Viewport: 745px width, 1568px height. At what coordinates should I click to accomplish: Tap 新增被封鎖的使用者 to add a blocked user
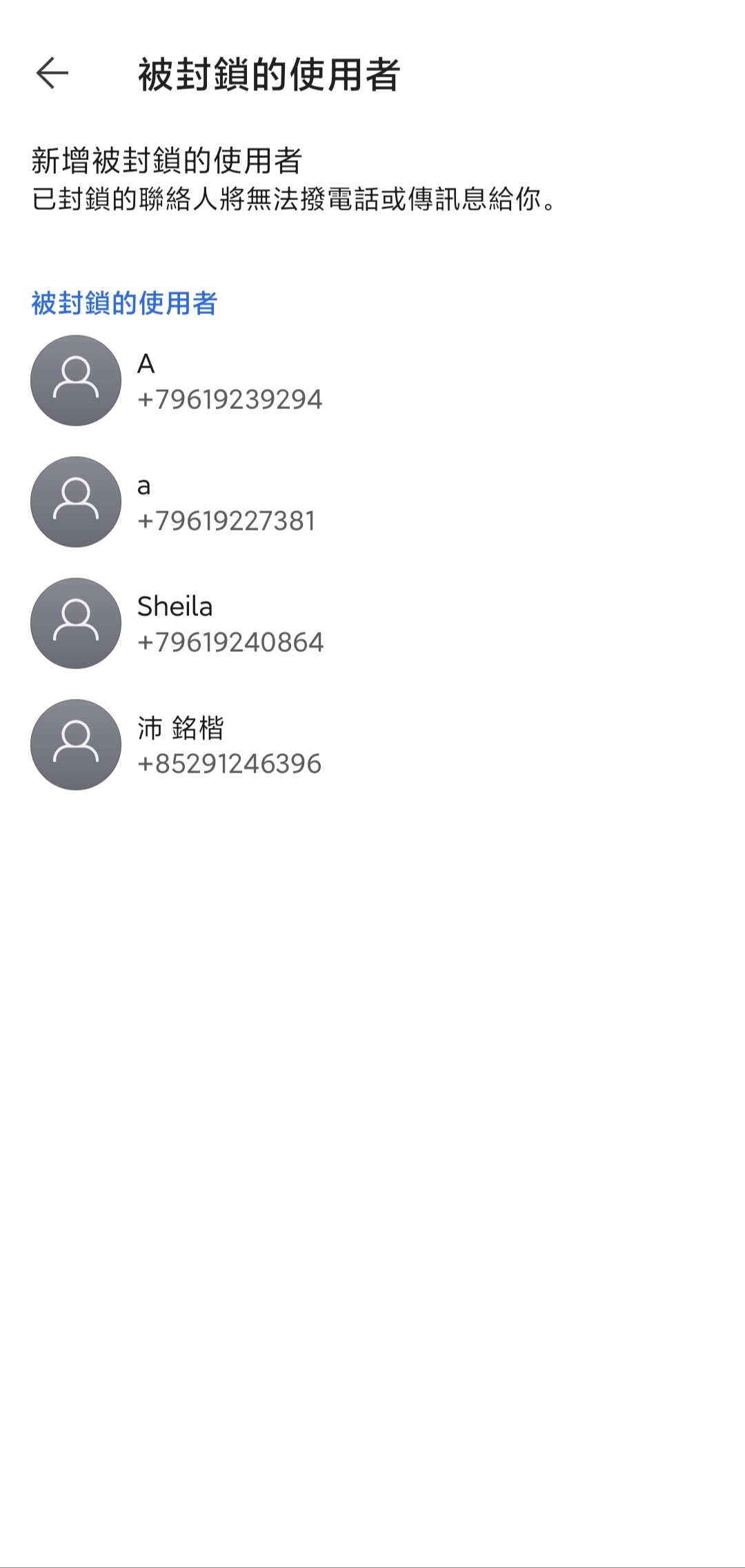pyautogui.click(x=372, y=179)
